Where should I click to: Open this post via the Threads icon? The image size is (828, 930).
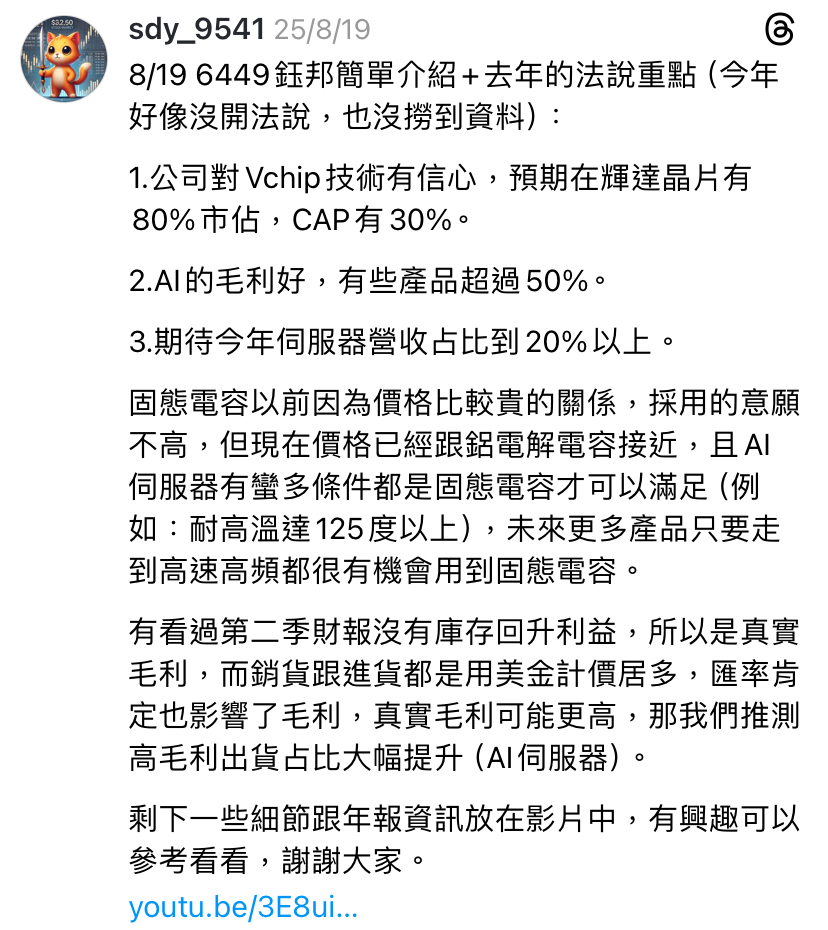[x=779, y=30]
